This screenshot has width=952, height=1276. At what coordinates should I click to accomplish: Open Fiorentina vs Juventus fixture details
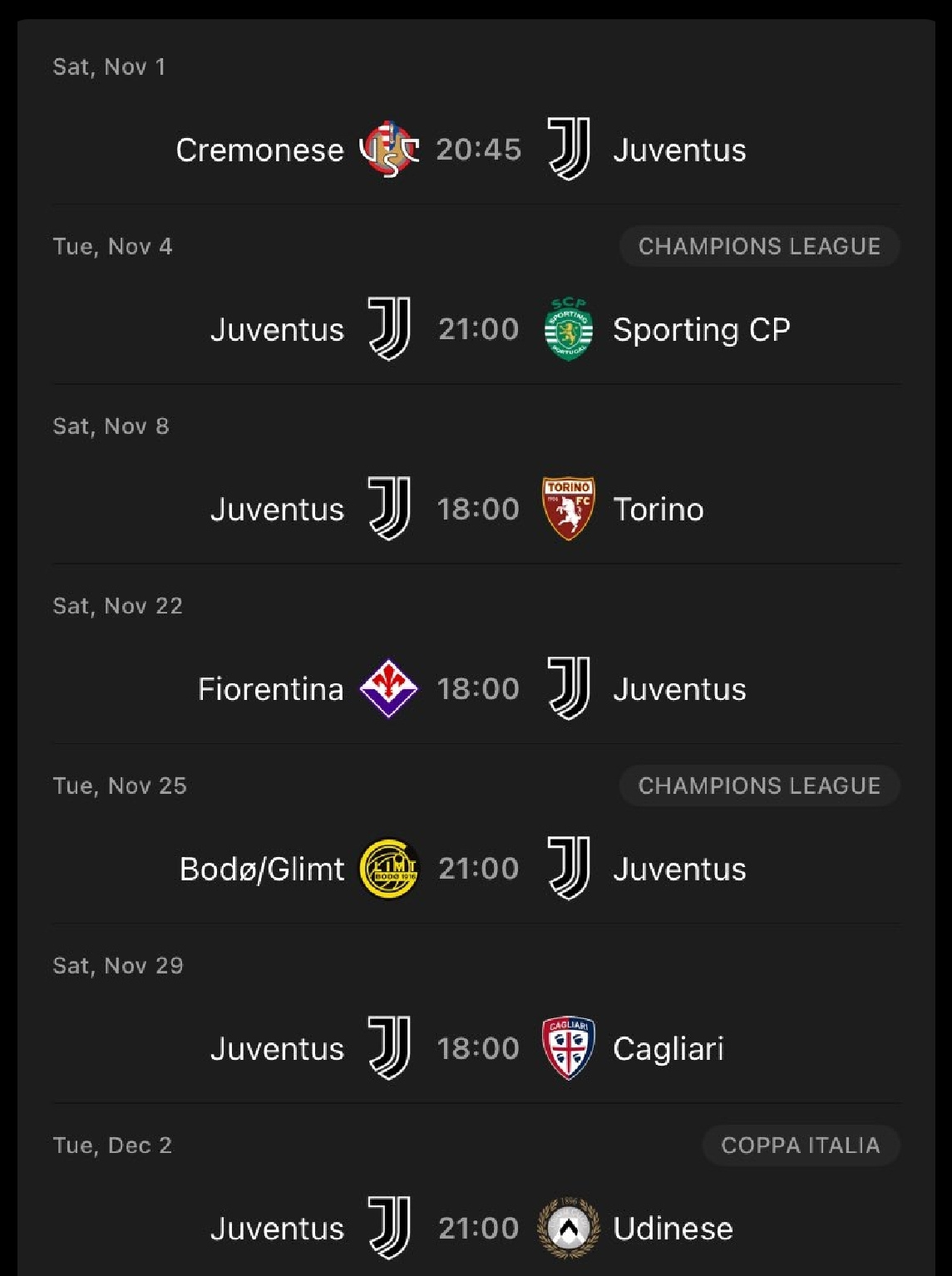pyautogui.click(x=477, y=688)
